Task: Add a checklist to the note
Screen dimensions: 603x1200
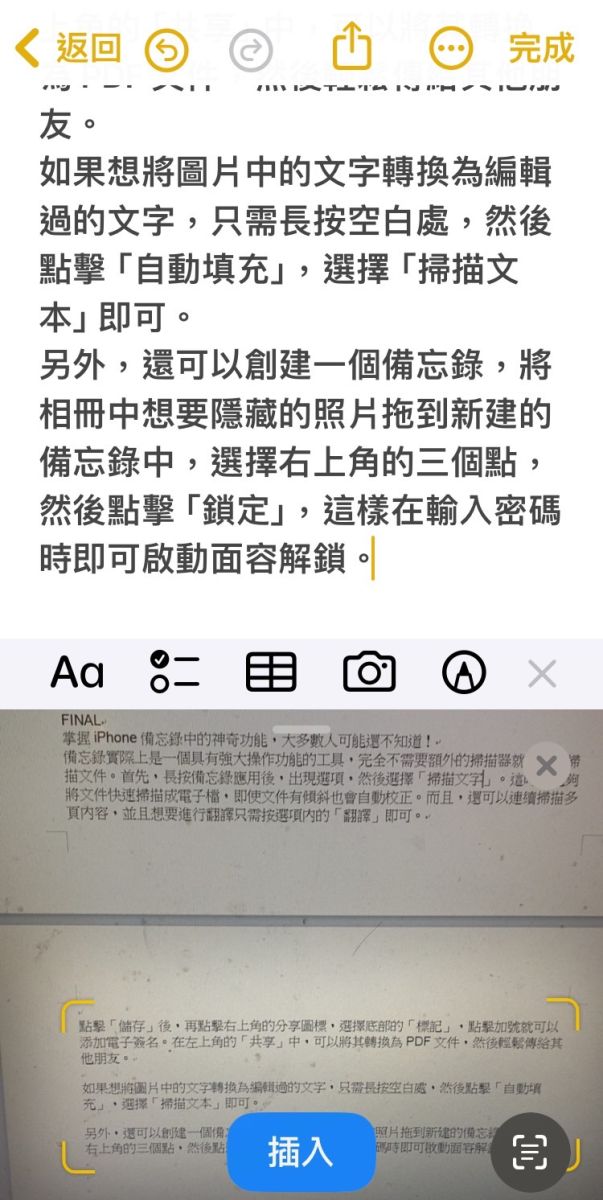Action: click(174, 672)
